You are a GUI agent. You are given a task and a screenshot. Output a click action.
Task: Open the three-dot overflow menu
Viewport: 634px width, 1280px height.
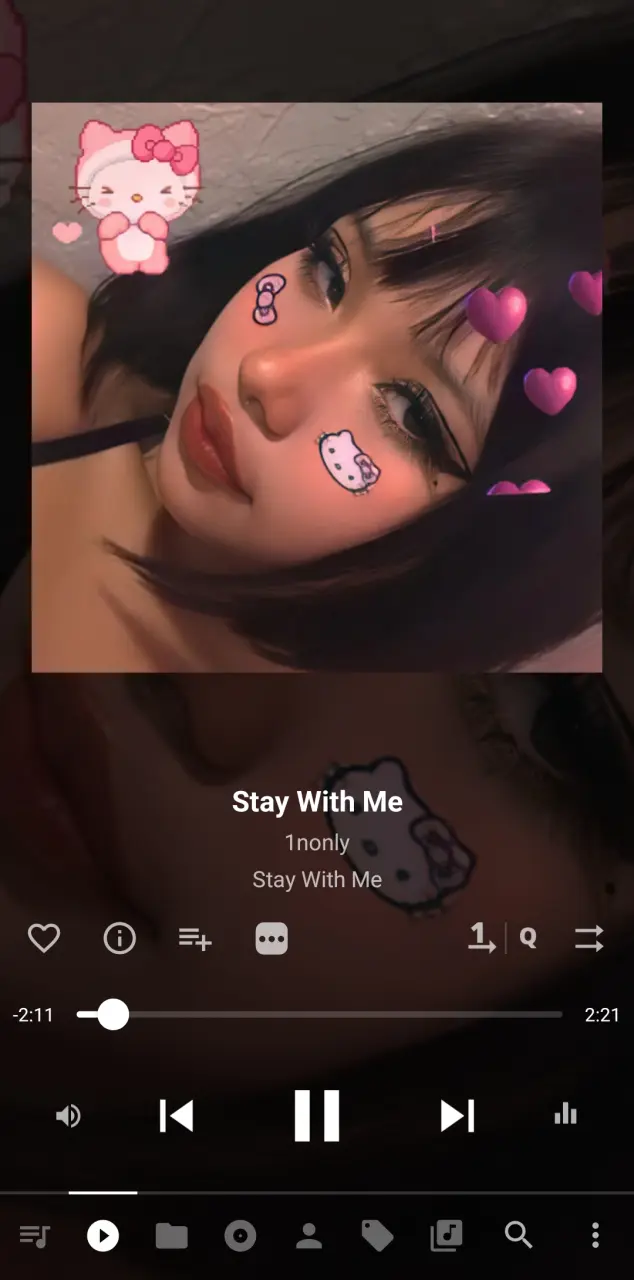click(595, 1235)
